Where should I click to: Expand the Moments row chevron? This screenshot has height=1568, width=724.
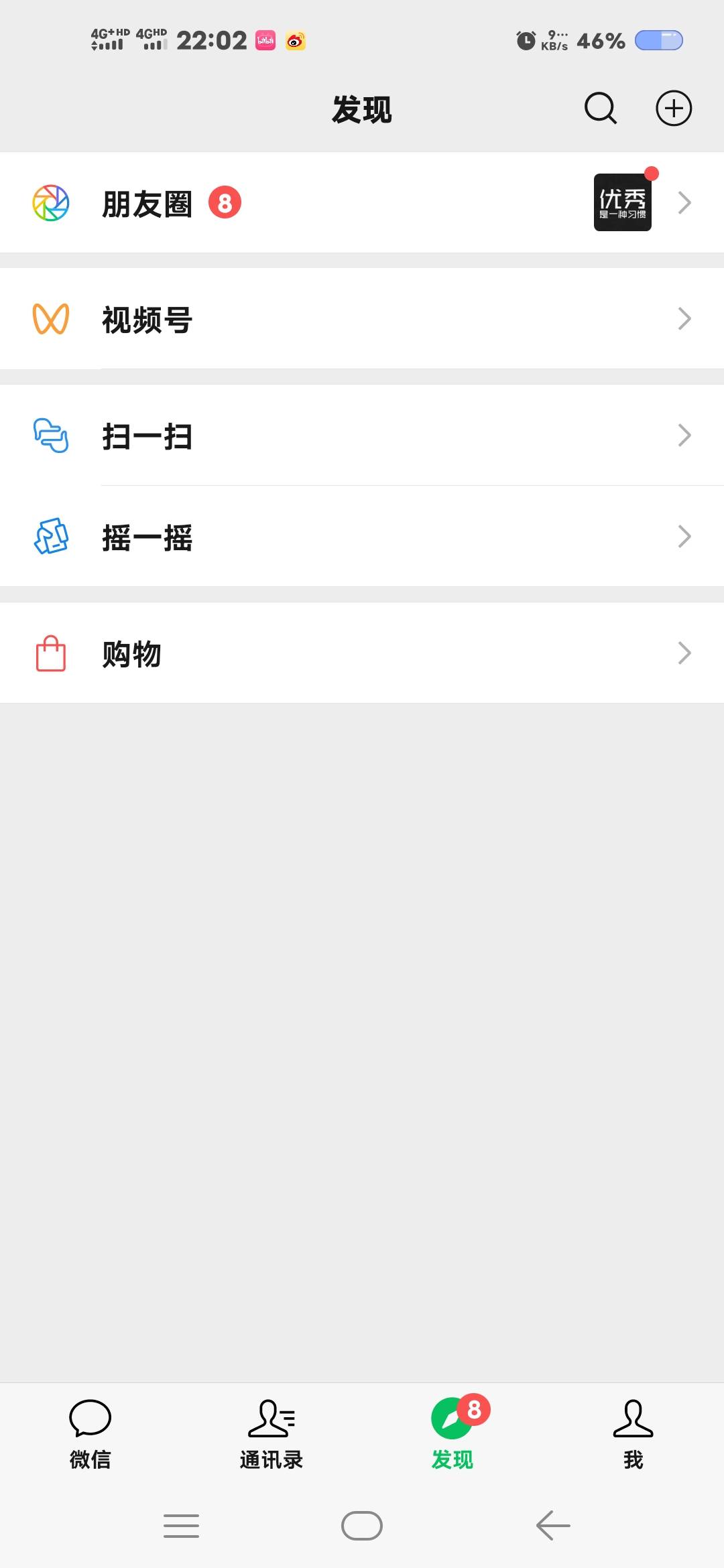683,202
